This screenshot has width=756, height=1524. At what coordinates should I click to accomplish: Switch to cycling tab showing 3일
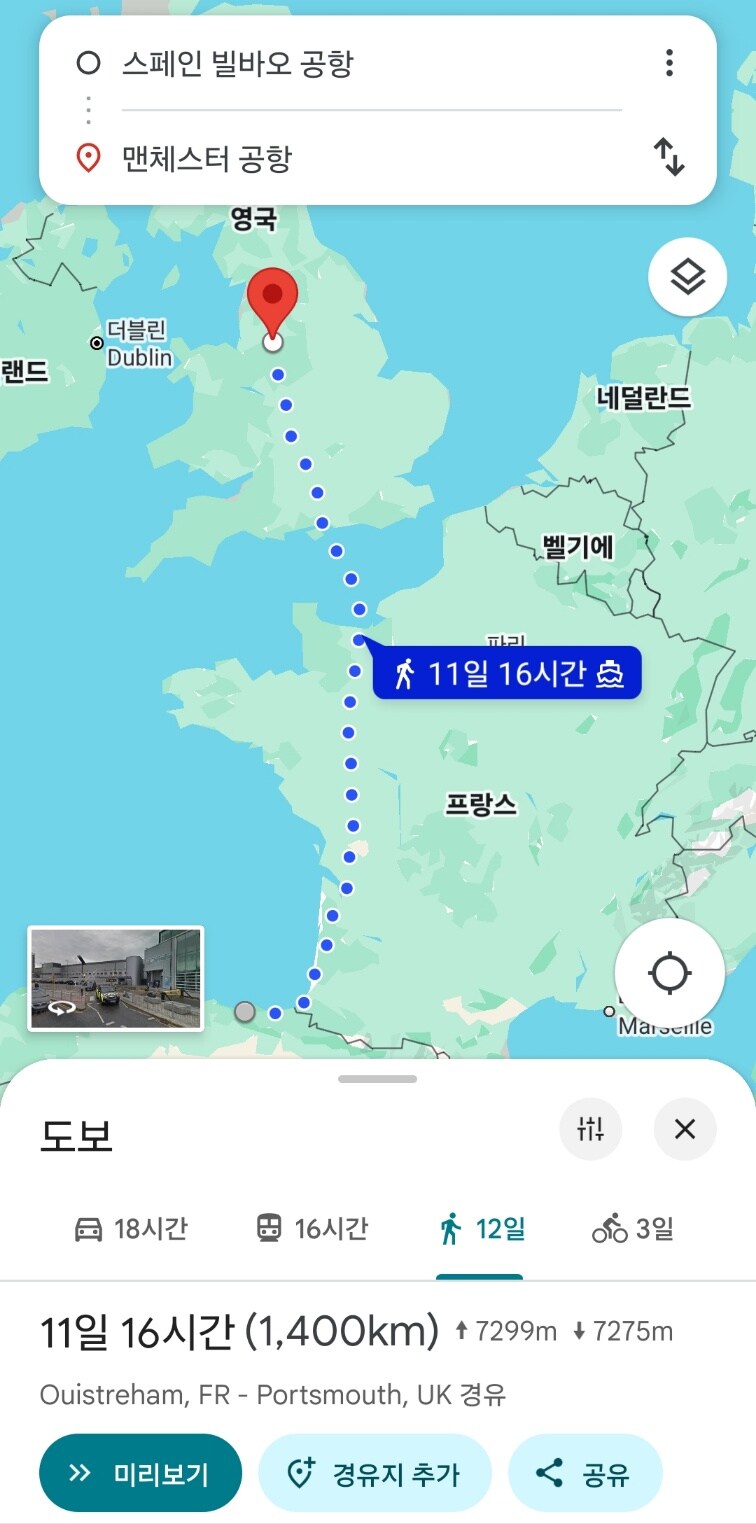point(633,1228)
